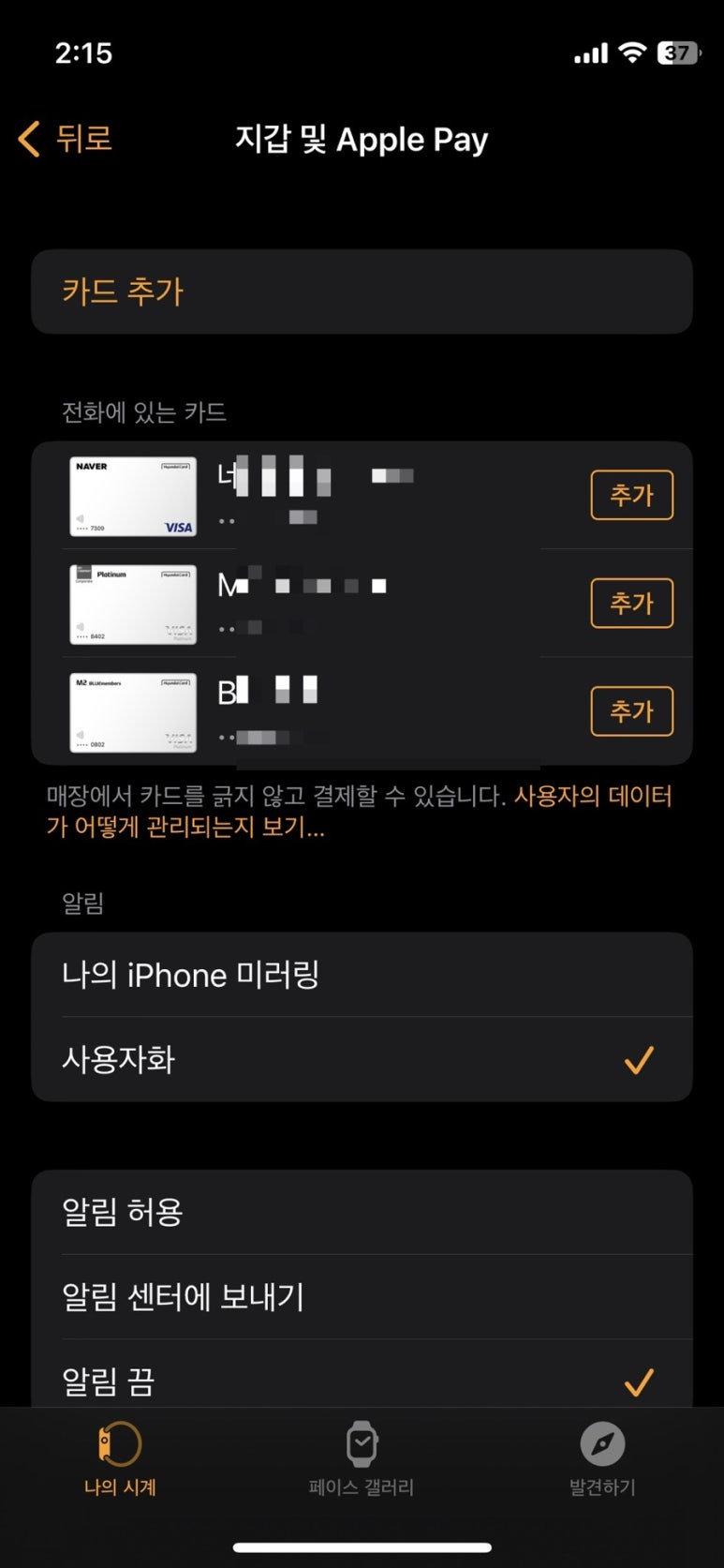This screenshot has width=724, height=1568.
Task: Switch to the 발견하기 tab
Action: point(602,1458)
